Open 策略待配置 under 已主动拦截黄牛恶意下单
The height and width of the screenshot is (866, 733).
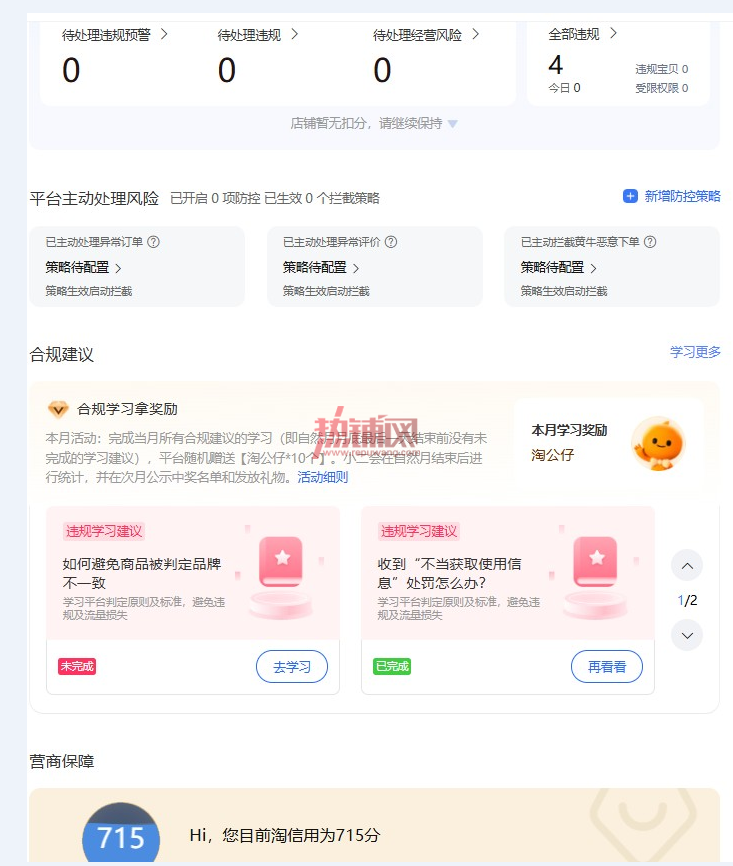[558, 267]
